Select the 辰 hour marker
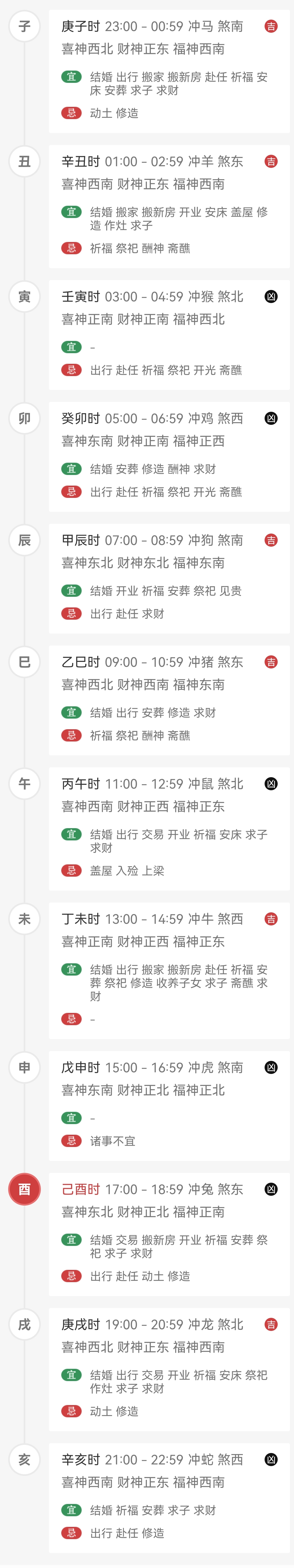The image size is (294, 1568). point(24,540)
